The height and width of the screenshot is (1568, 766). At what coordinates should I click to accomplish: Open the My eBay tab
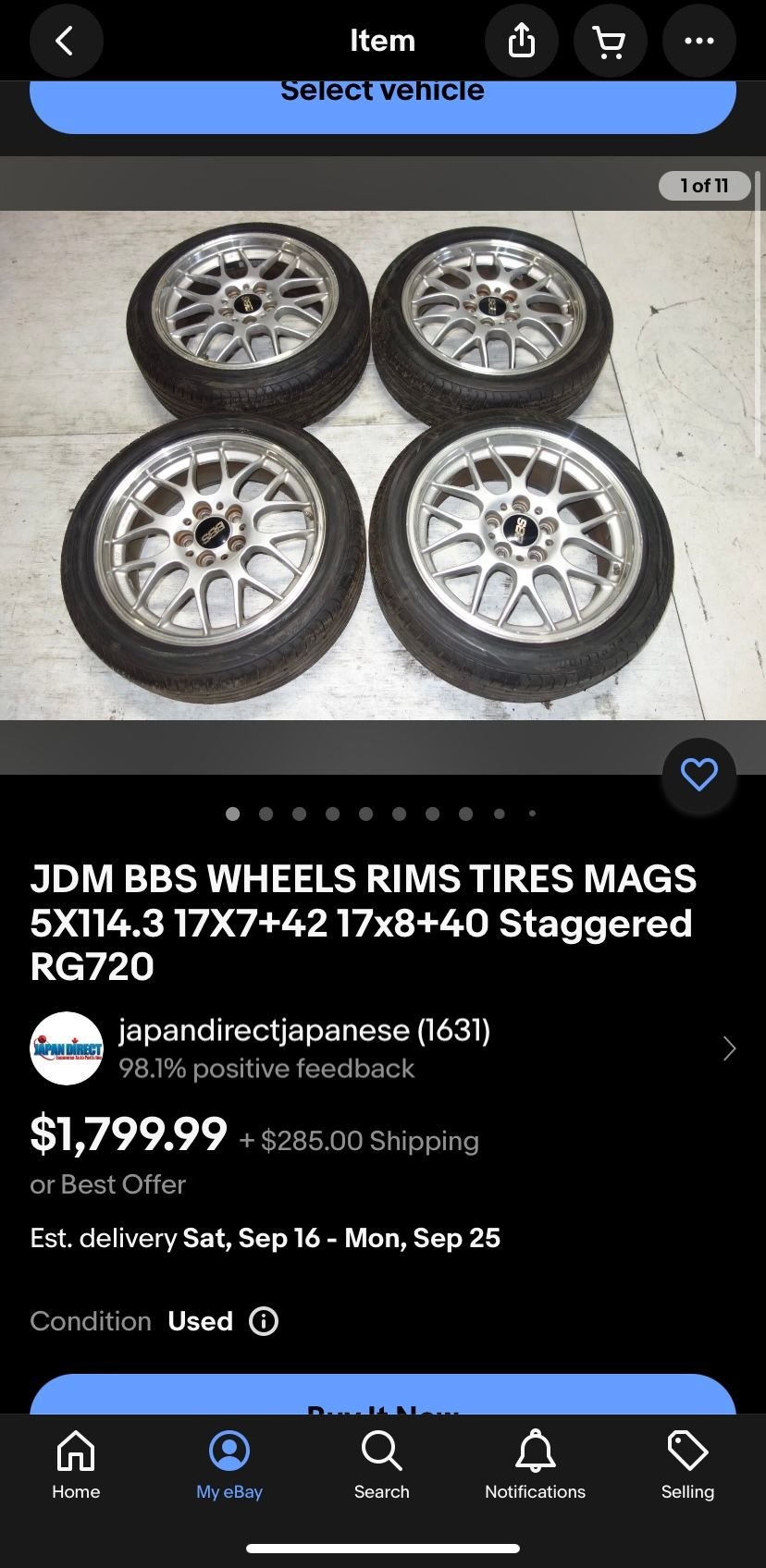(229, 1464)
